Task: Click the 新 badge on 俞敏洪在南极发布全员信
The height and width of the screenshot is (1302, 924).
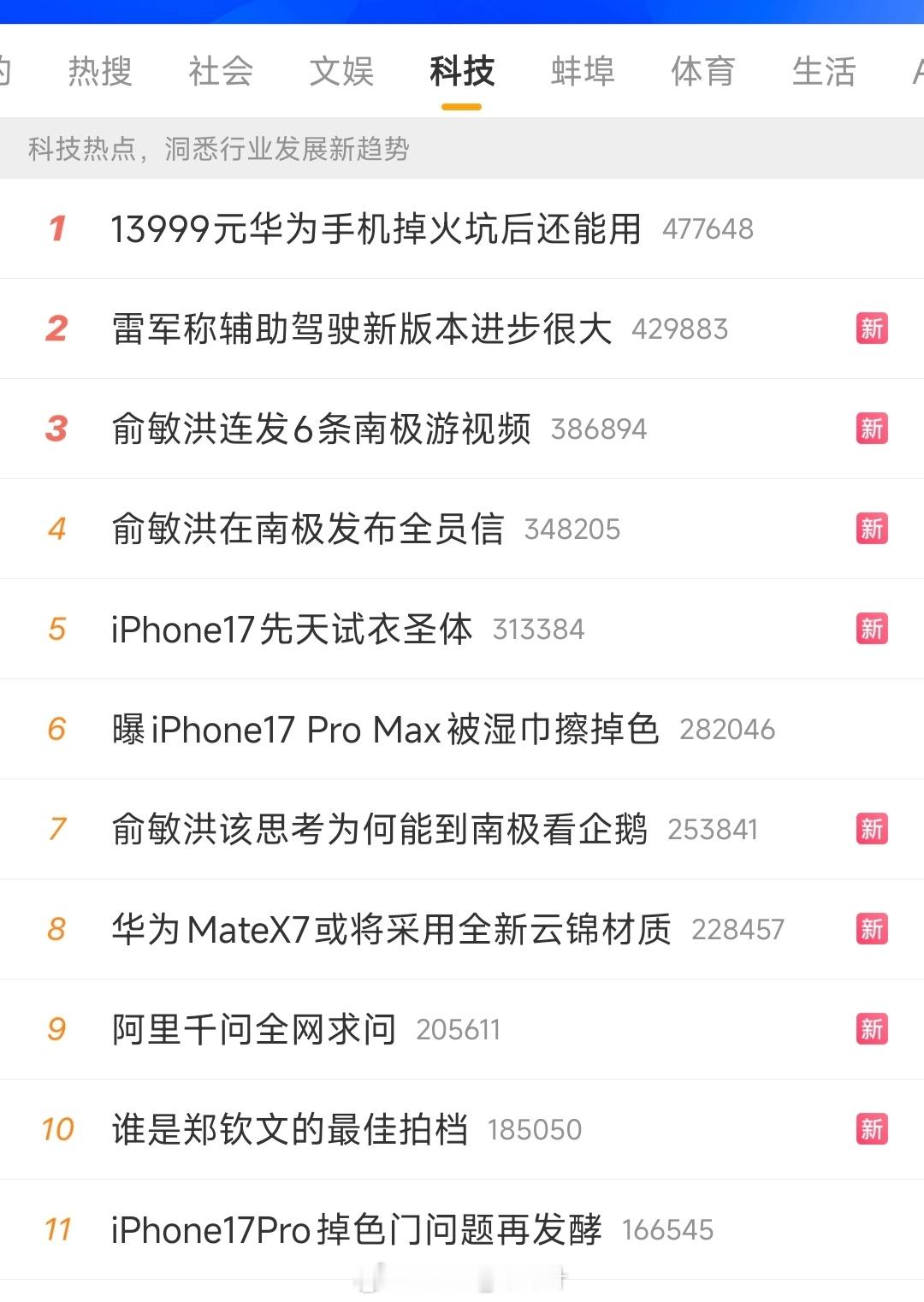Action: coord(872,529)
